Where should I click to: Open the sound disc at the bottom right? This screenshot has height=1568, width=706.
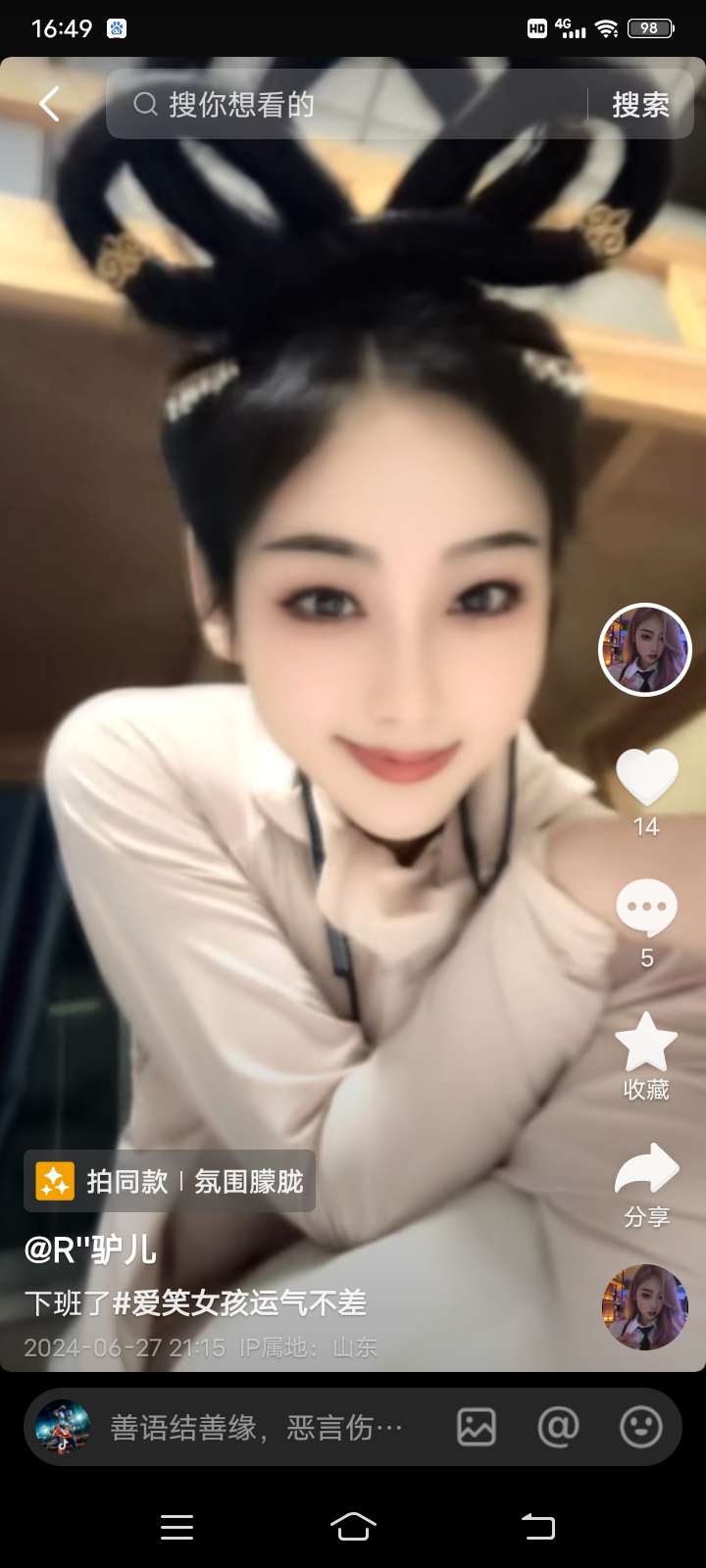tap(644, 1306)
